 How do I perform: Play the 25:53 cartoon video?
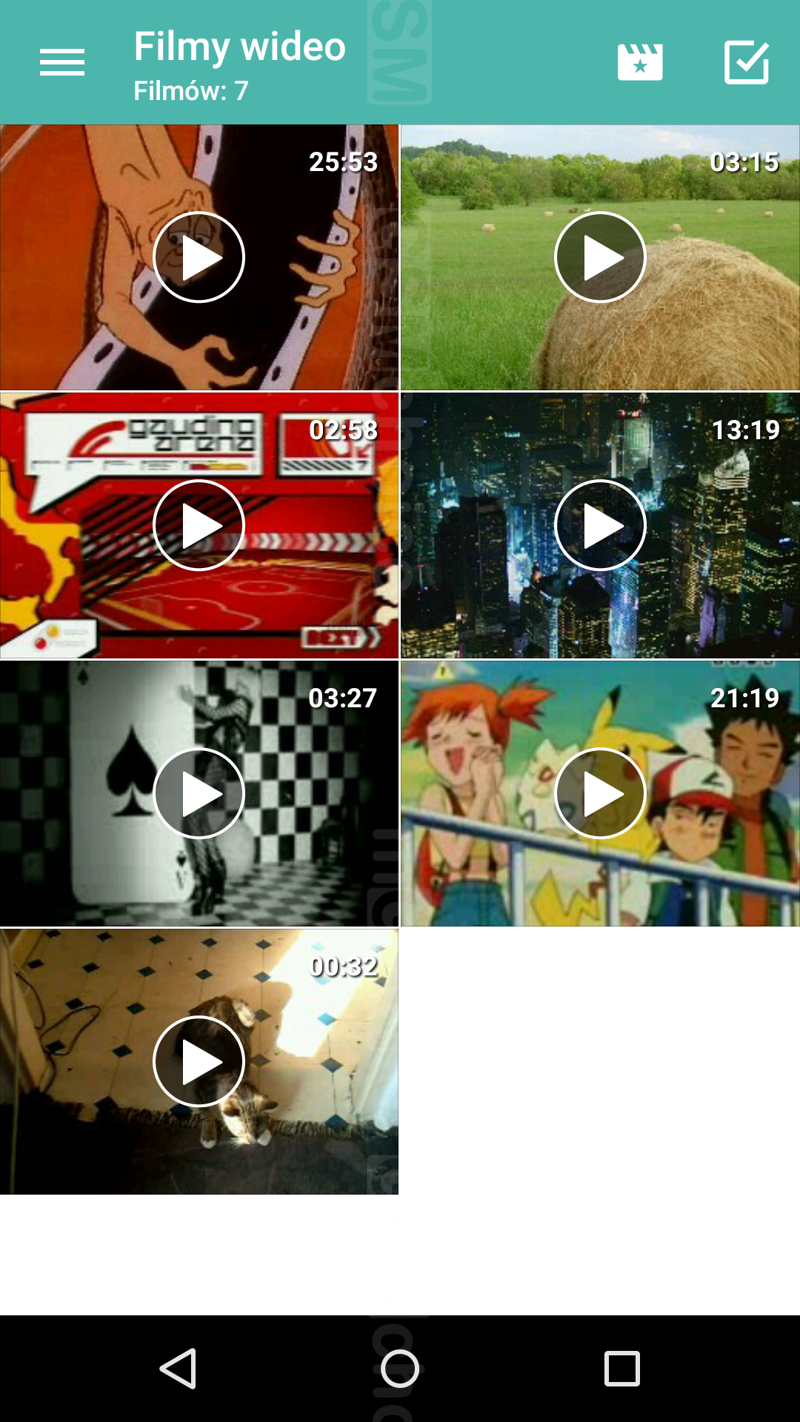tap(199, 257)
